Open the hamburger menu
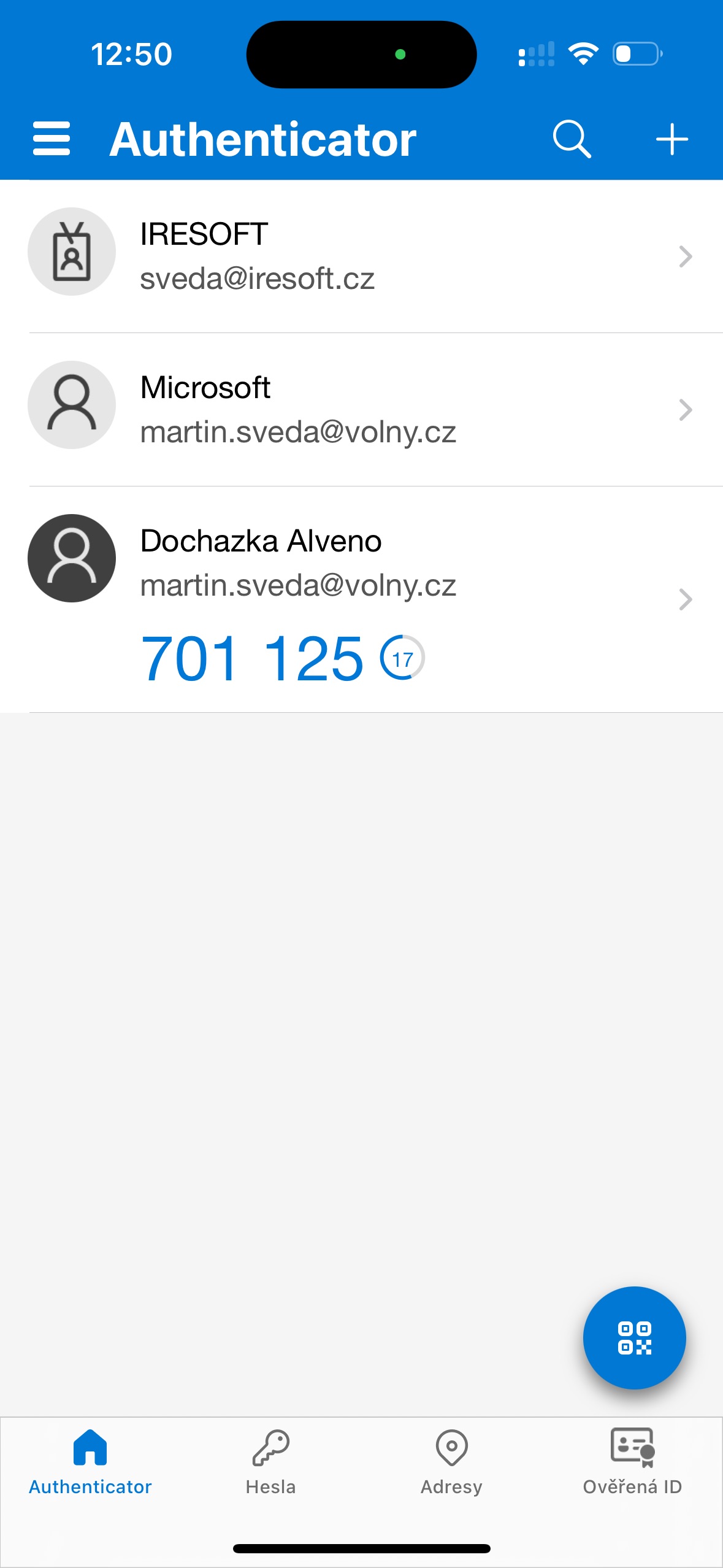This screenshot has height=1568, width=723. coord(52,139)
